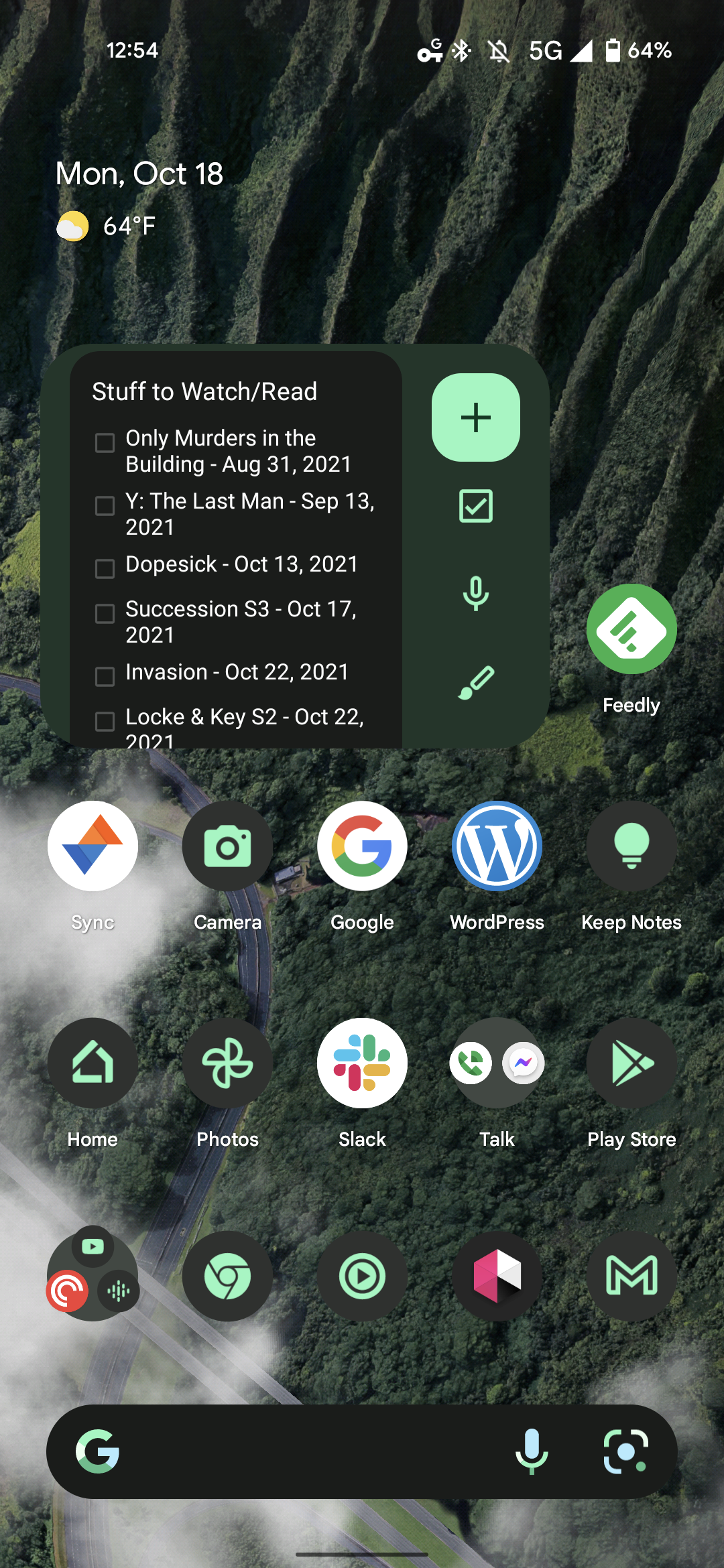
Task: Open Slack
Action: 362,1063
